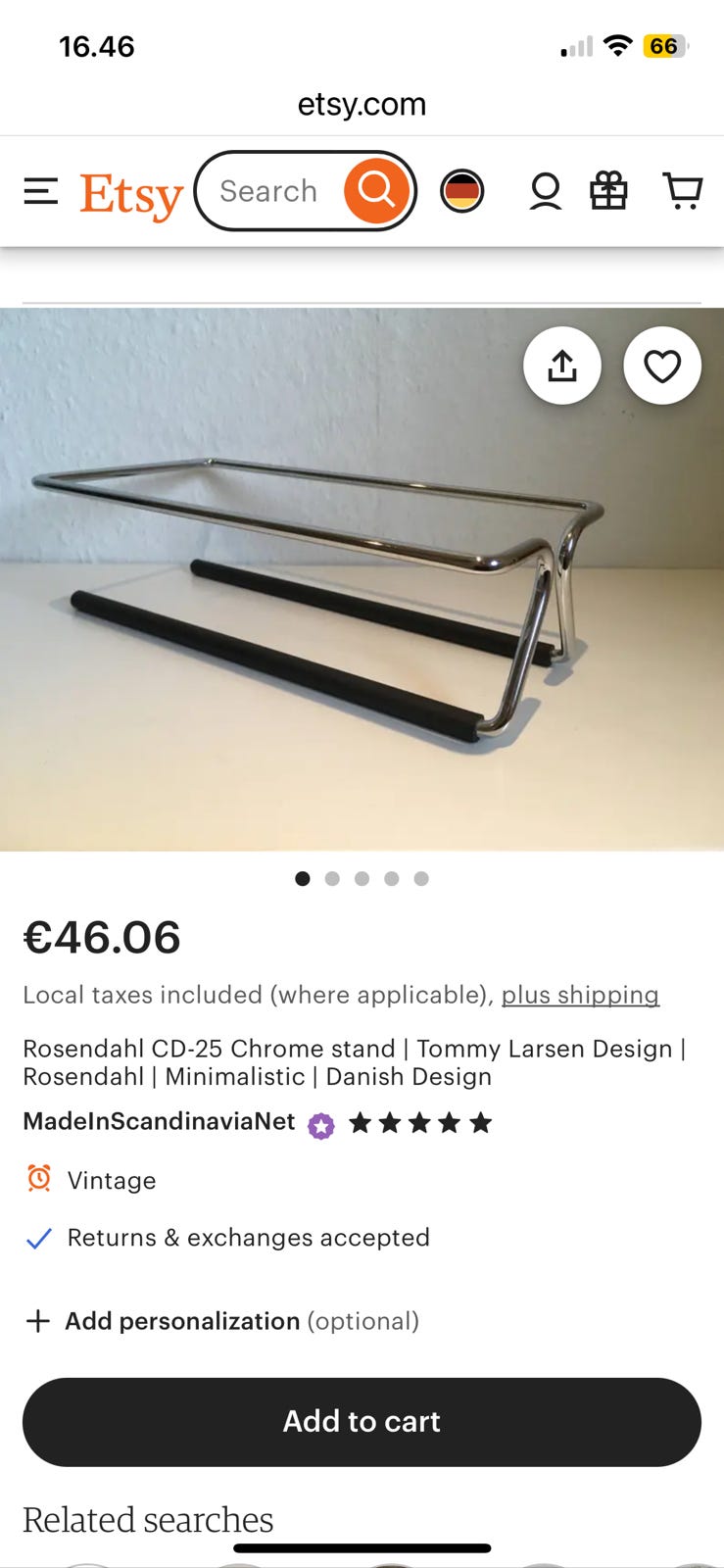Select the third carousel dot
724x1568 pixels.
click(362, 879)
